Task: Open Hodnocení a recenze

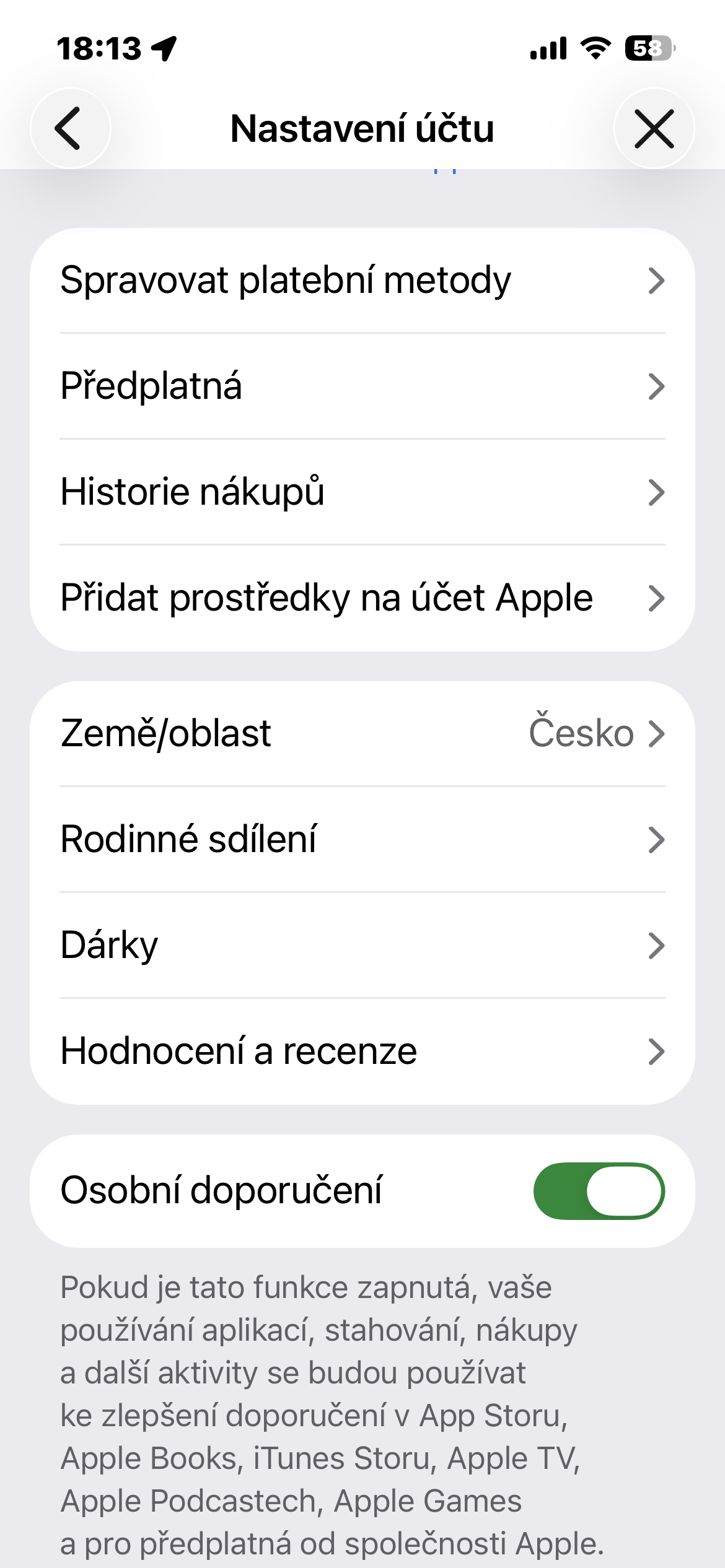Action: point(362,1052)
